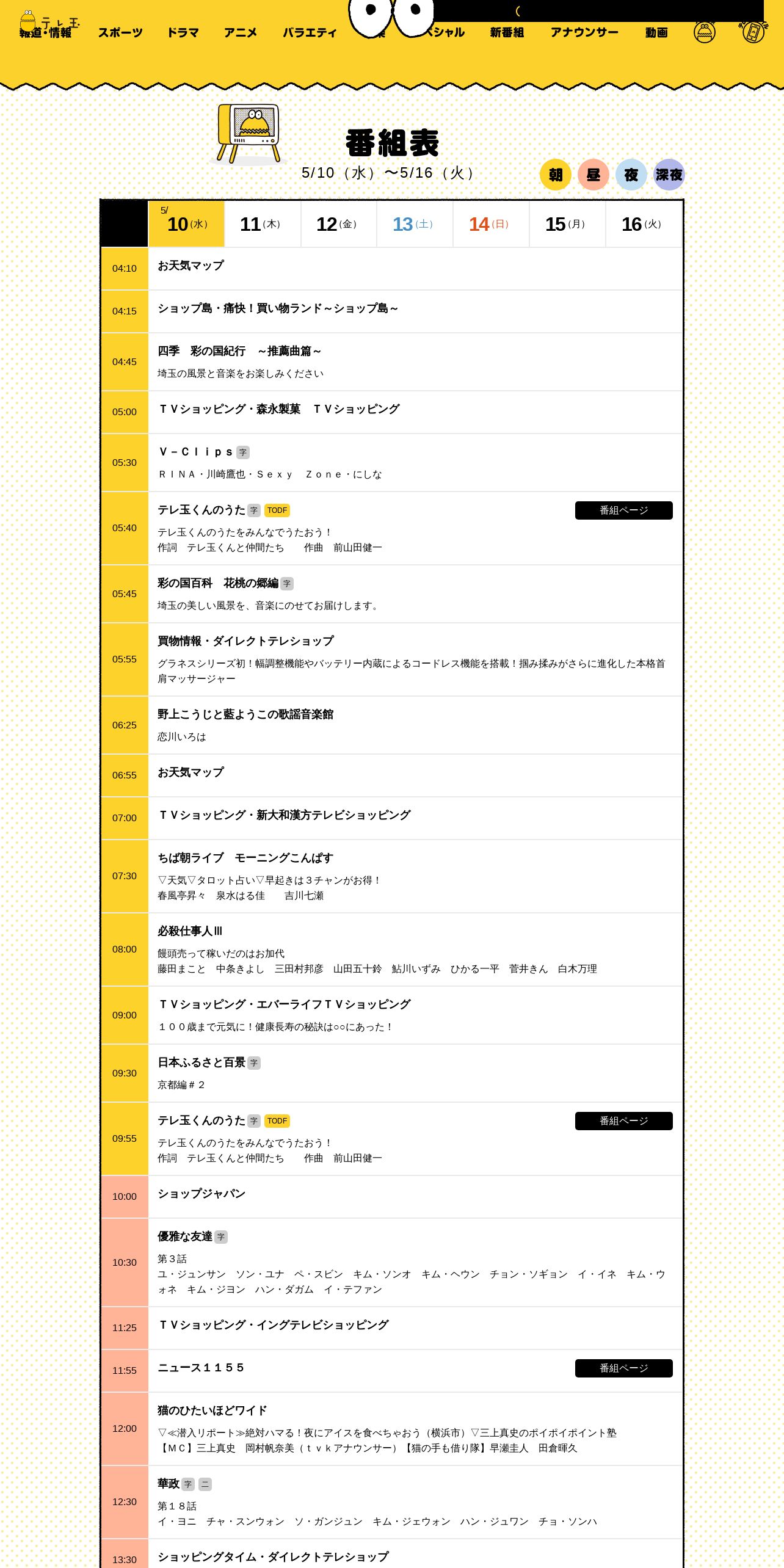Open 番組ページ for ニュース1155
Image resolution: width=784 pixels, height=1568 pixels.
624,1368
